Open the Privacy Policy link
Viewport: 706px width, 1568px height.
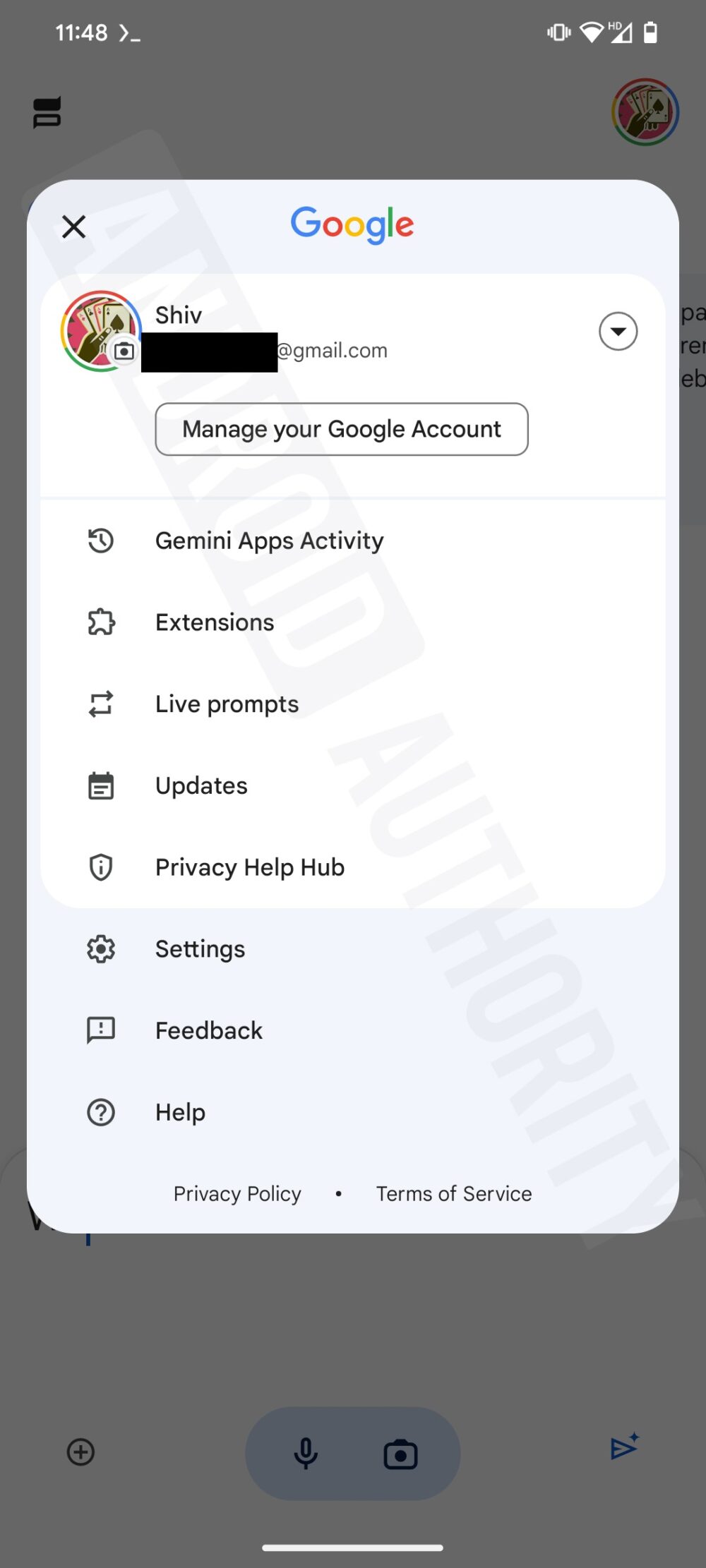[x=237, y=1194]
